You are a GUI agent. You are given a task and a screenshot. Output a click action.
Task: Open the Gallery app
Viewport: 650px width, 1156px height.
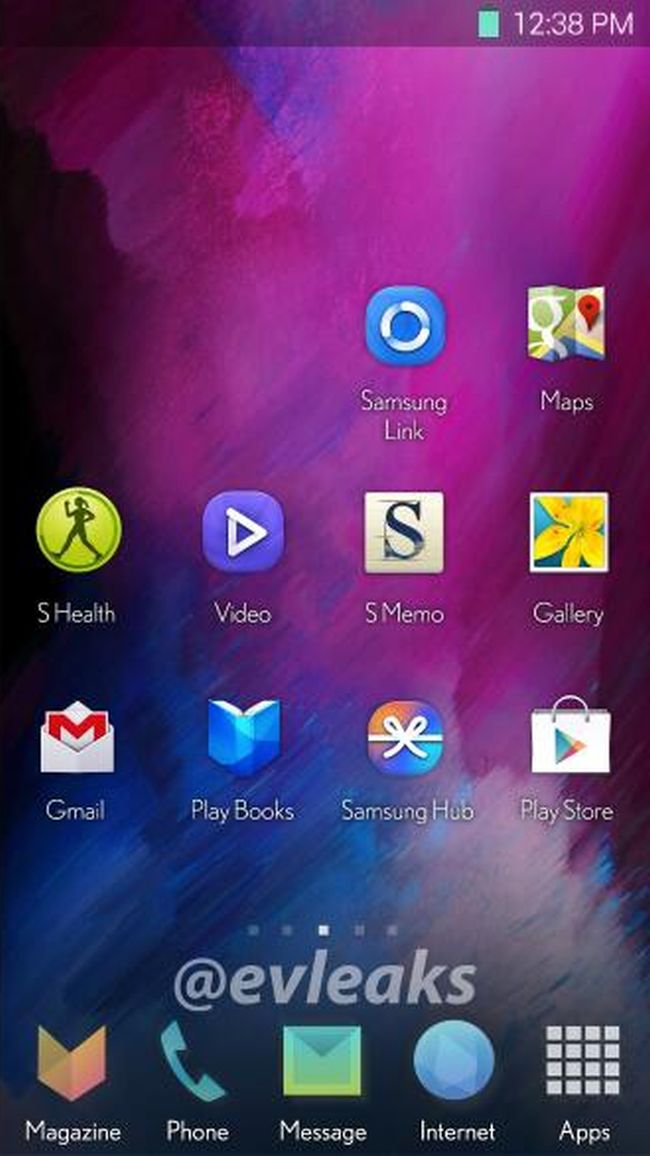tap(568, 532)
